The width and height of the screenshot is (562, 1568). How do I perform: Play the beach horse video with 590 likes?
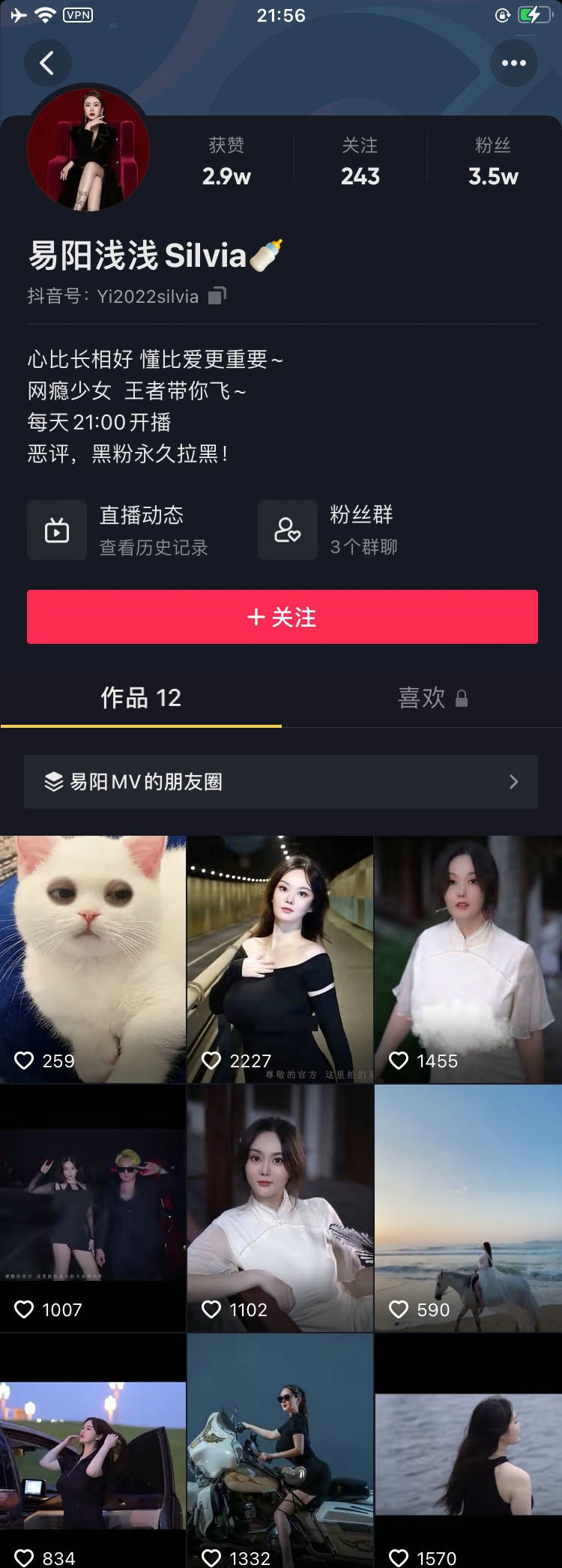468,1208
